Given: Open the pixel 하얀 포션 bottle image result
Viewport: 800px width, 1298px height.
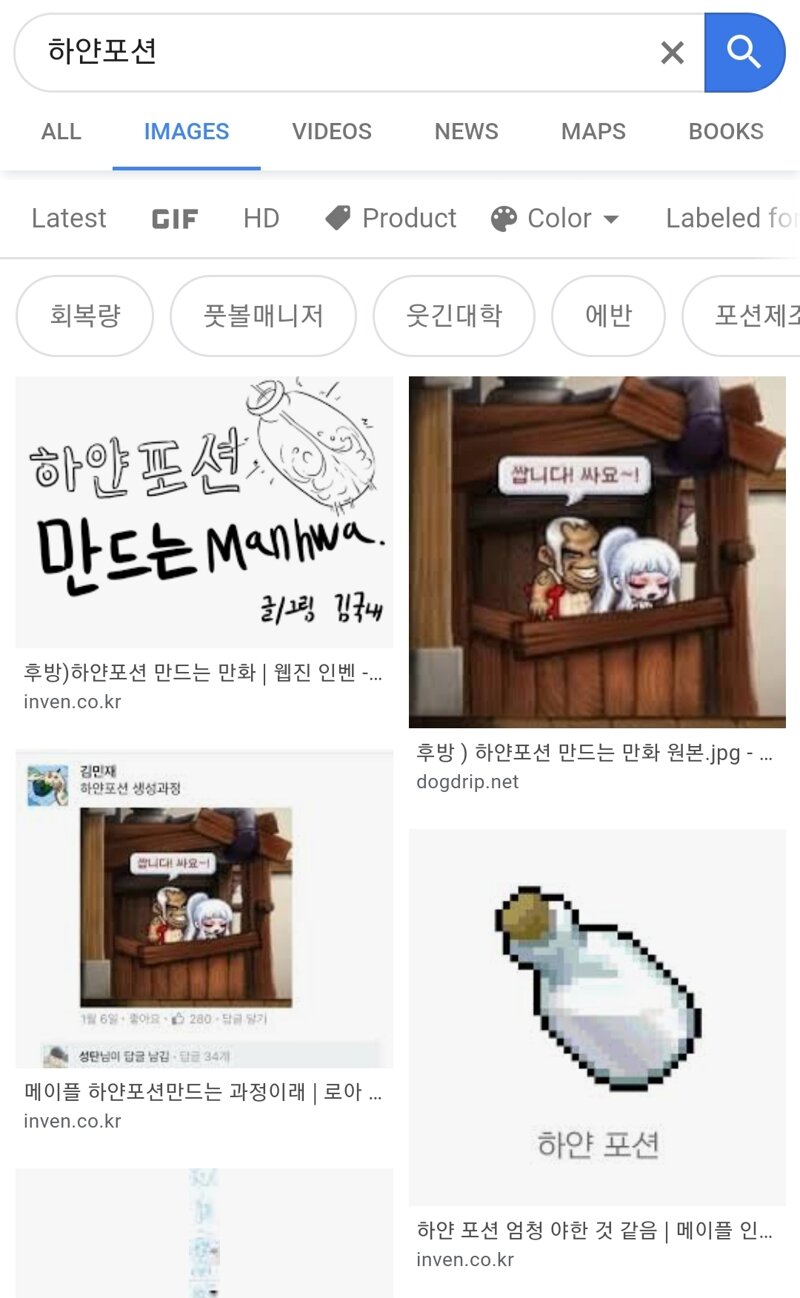Looking at the screenshot, I should 597,1016.
